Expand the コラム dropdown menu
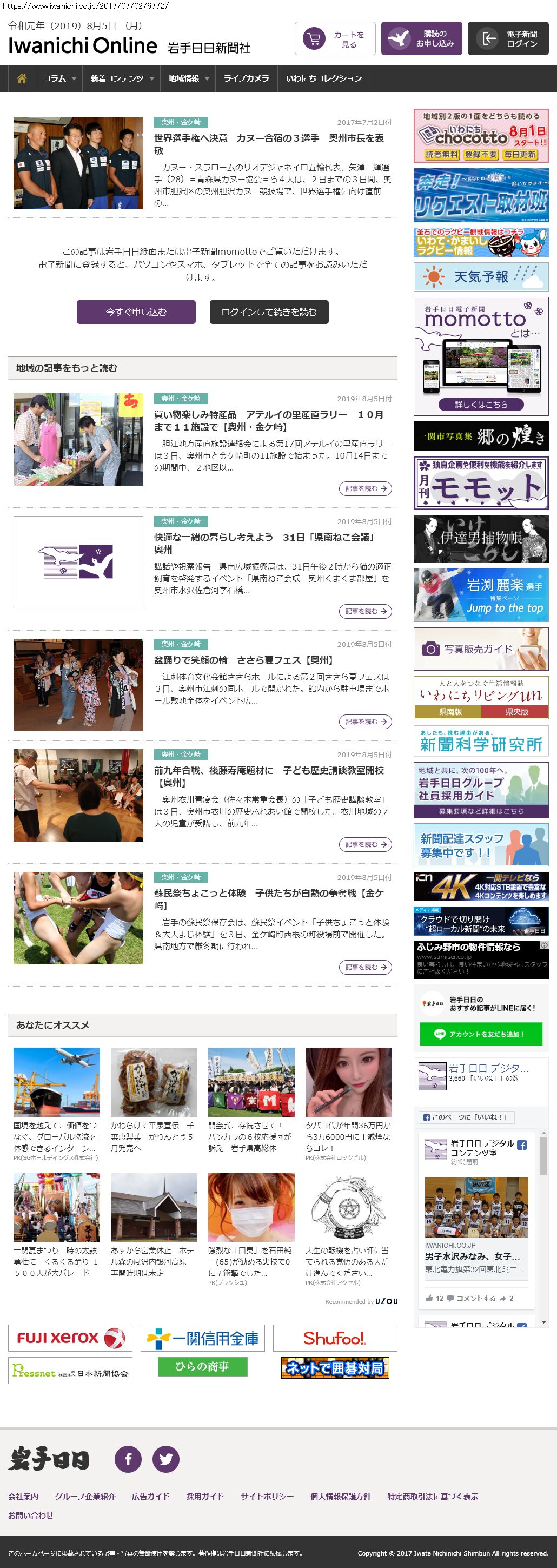 pyautogui.click(x=59, y=78)
